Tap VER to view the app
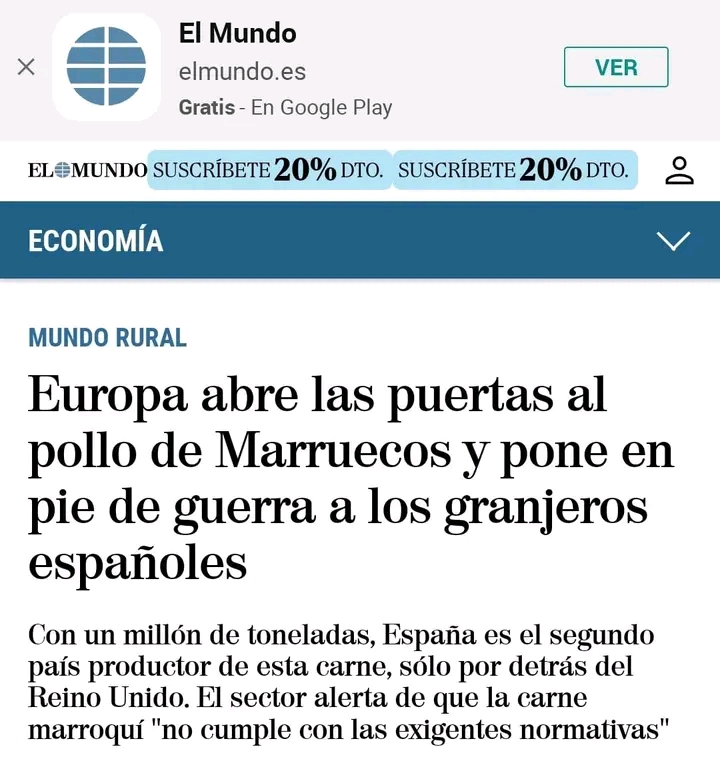 coord(616,67)
